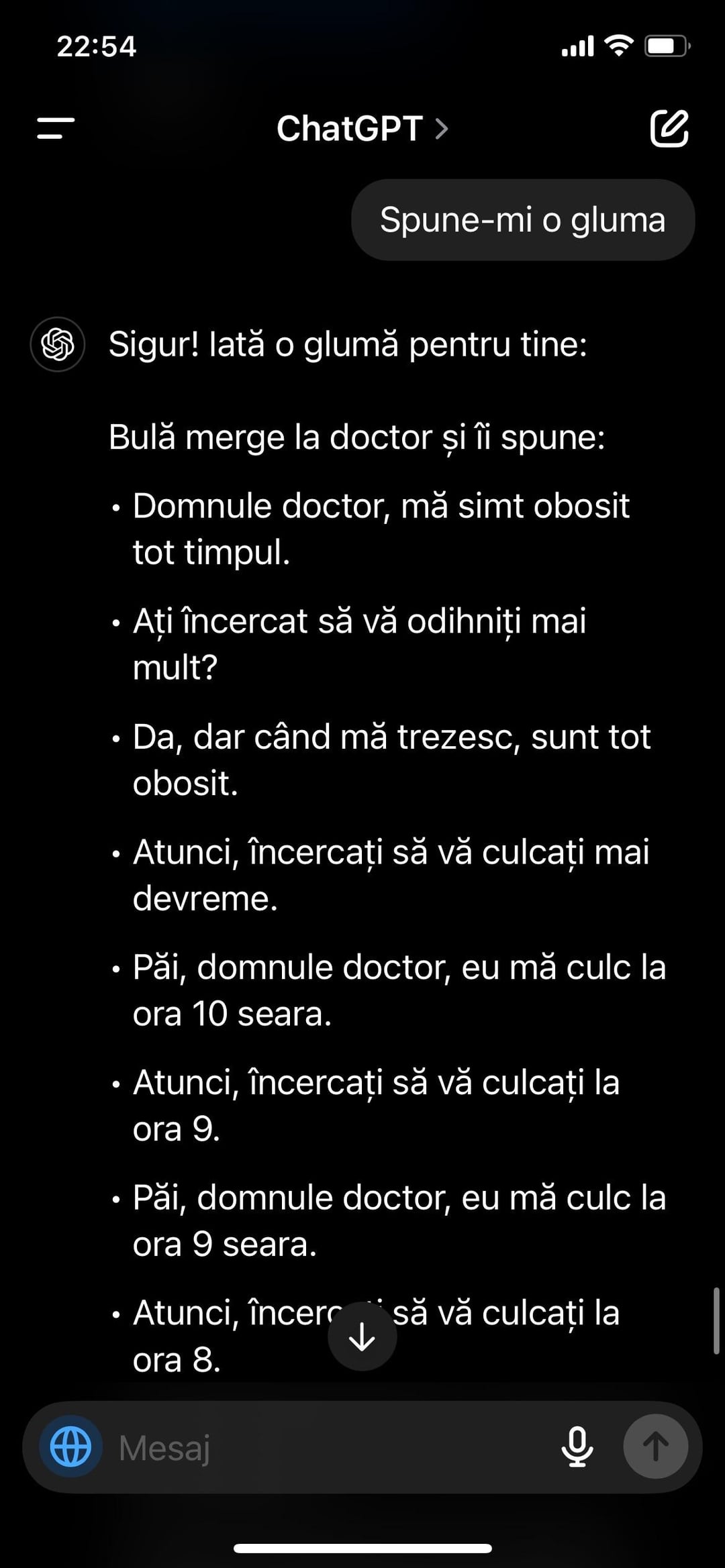Open the sidebar menu
Viewport: 725px width, 1568px height.
(x=56, y=128)
